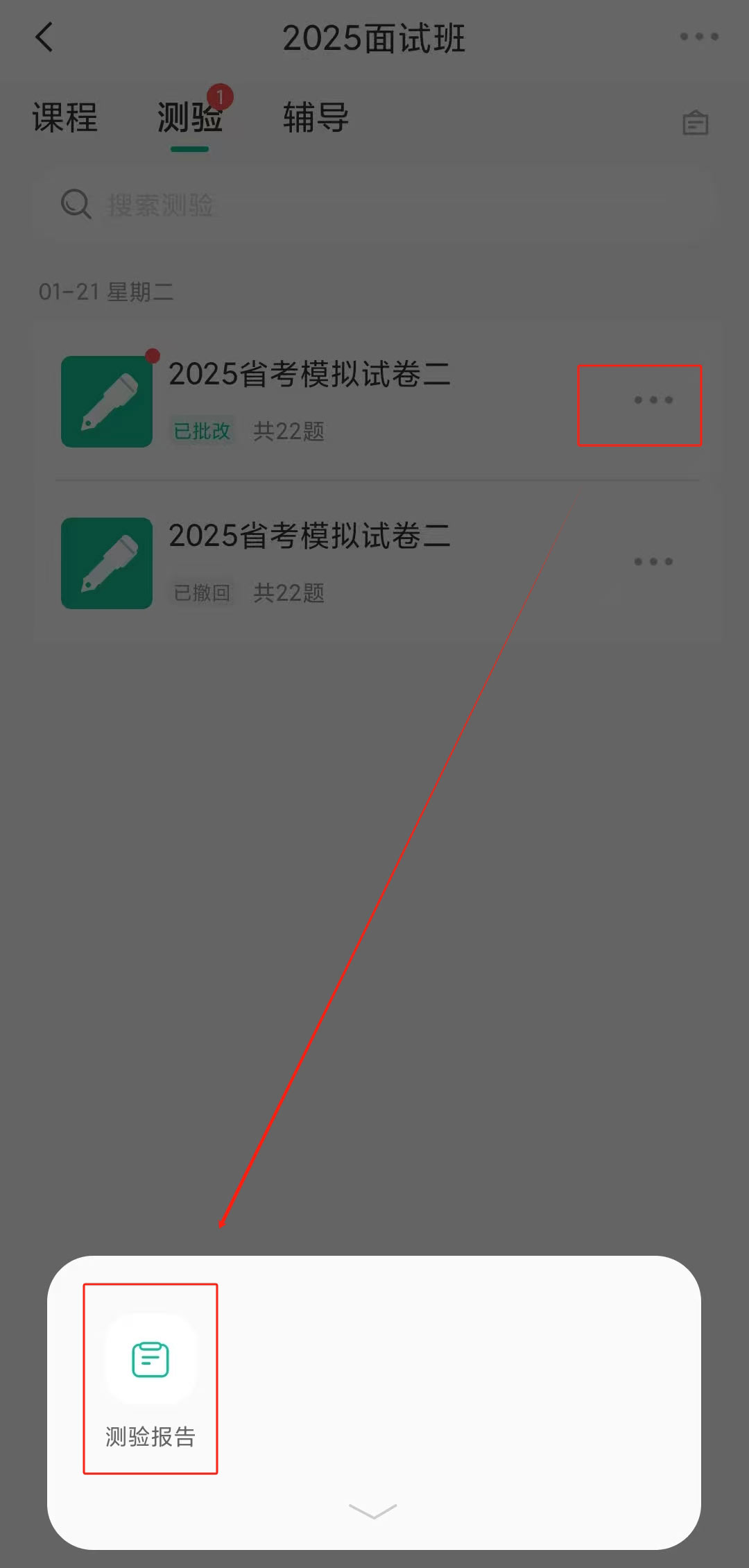Viewport: 749px width, 1568px height.
Task: Open more options for the 已撤回 quiz
Action: pyautogui.click(x=653, y=561)
